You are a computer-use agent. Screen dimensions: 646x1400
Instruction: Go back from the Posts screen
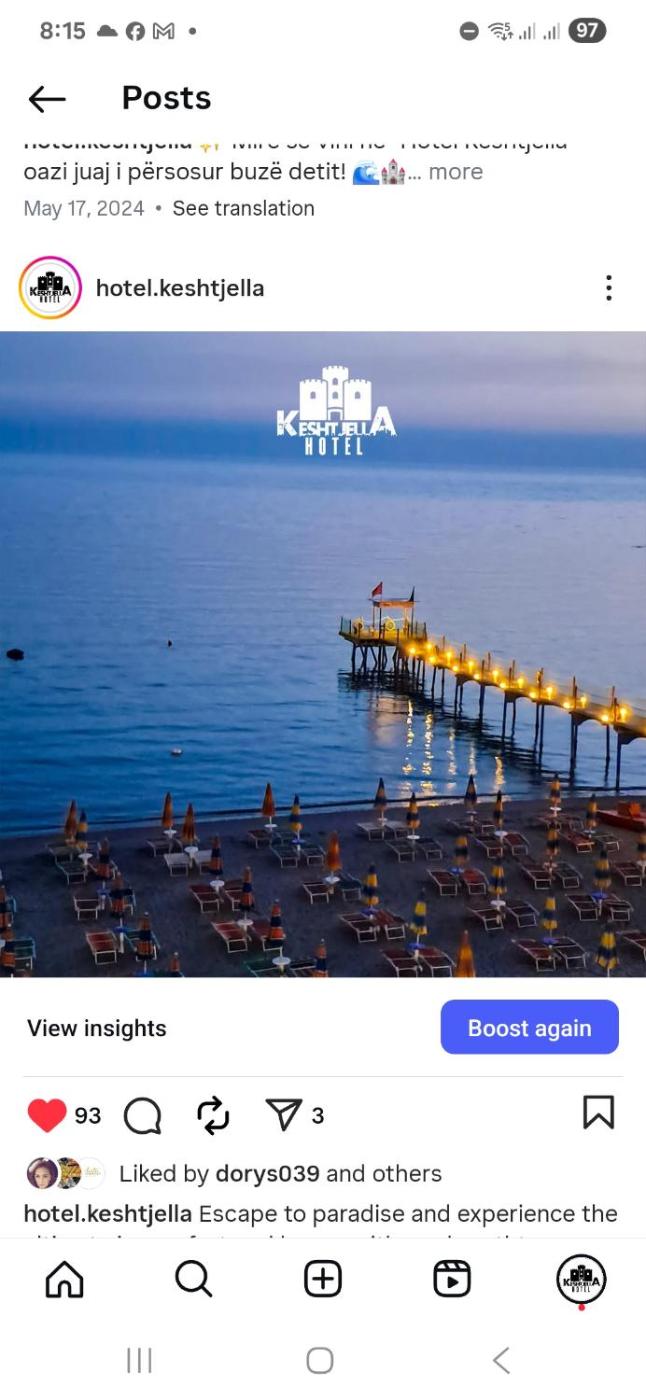click(x=47, y=98)
